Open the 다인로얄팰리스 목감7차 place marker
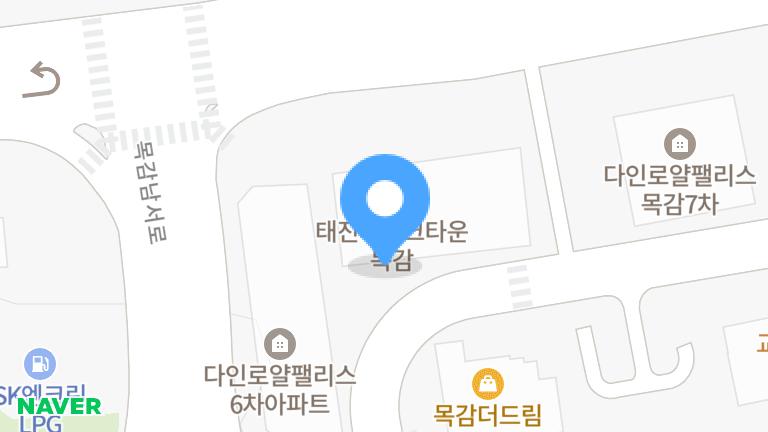Viewport: 768px width, 432px height. click(679, 144)
